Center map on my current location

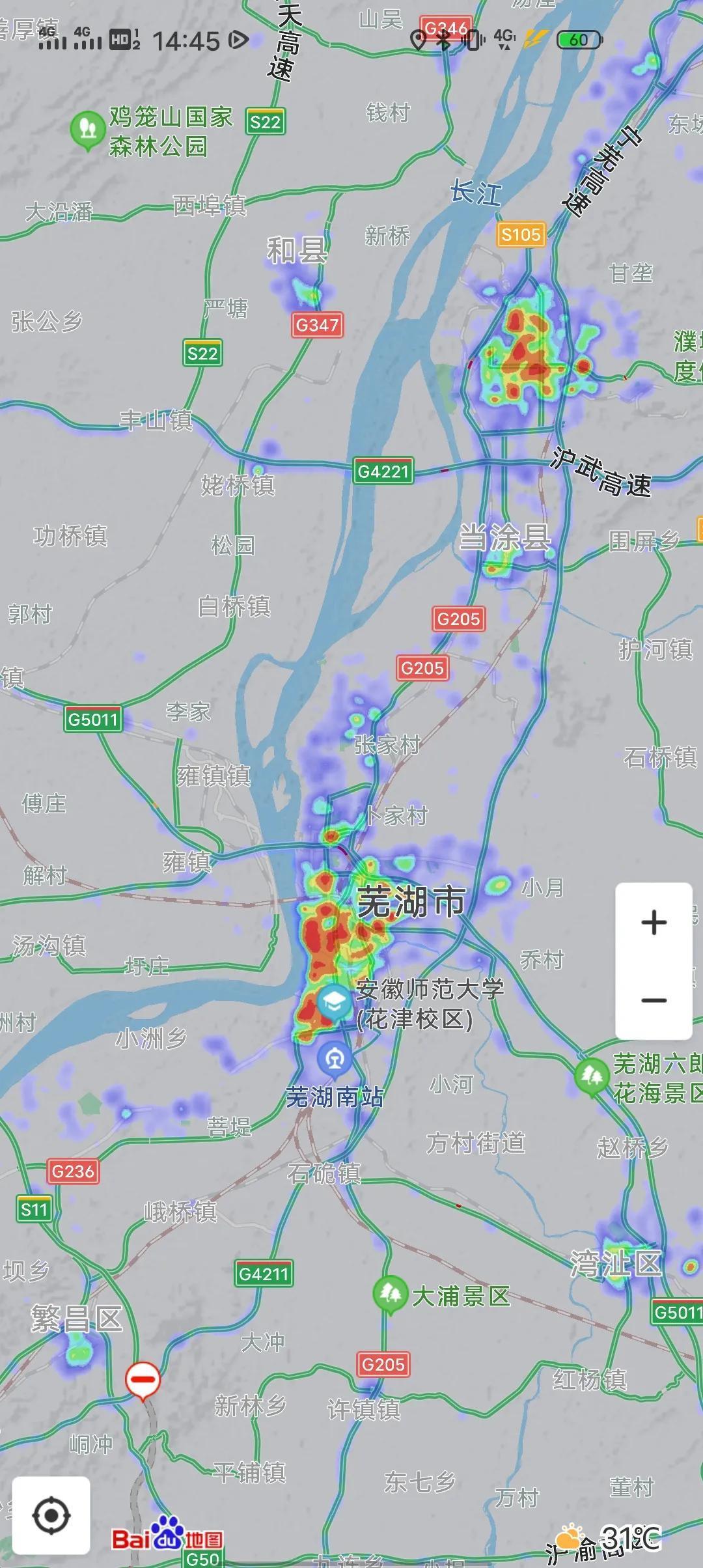[x=51, y=1515]
